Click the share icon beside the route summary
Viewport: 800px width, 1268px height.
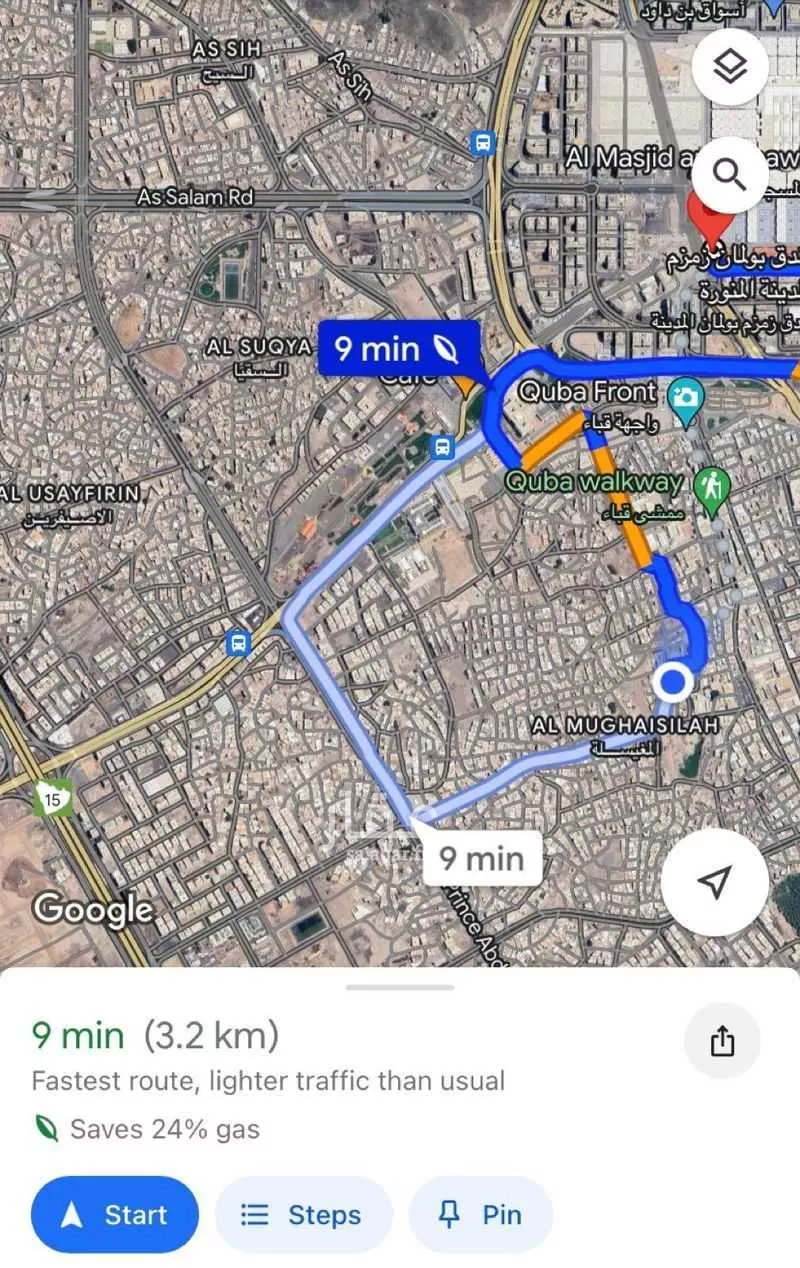click(723, 1040)
